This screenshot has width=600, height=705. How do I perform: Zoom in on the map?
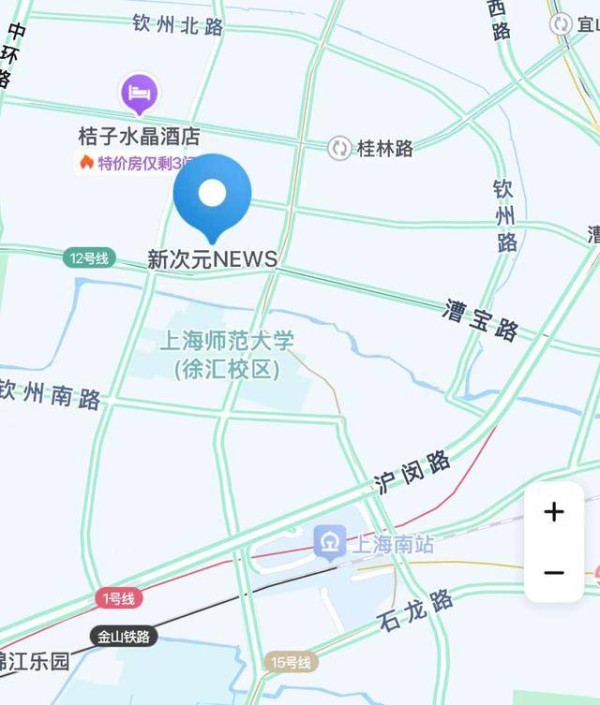(x=554, y=512)
